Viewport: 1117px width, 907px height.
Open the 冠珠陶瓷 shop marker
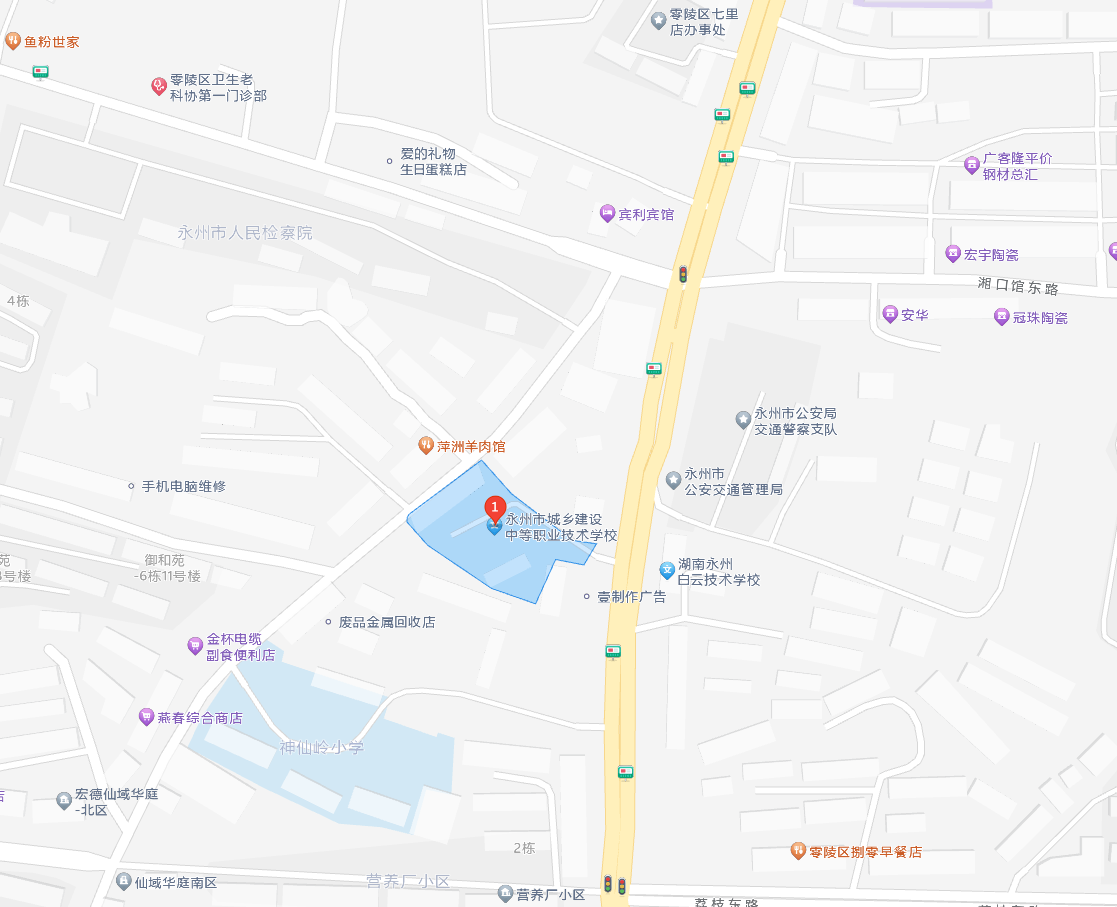pyautogui.click(x=1002, y=317)
